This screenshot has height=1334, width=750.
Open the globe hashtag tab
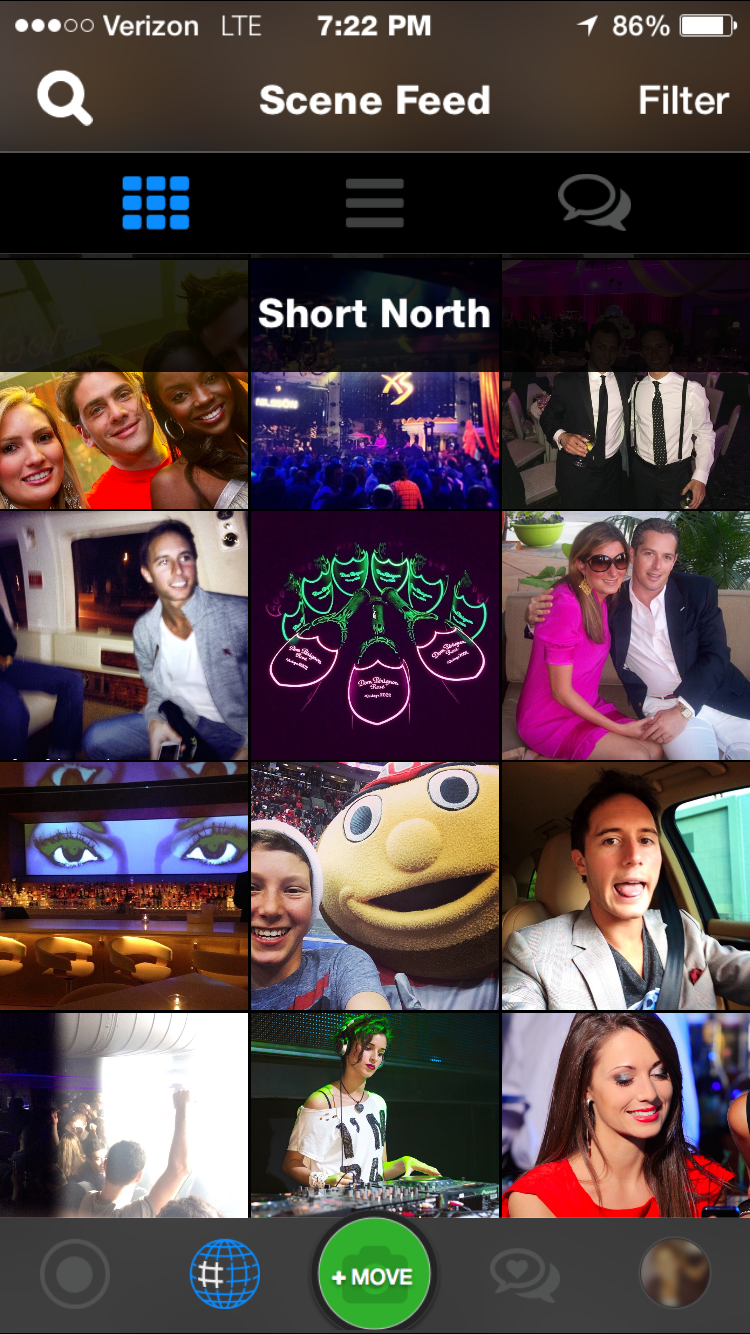pos(225,1275)
